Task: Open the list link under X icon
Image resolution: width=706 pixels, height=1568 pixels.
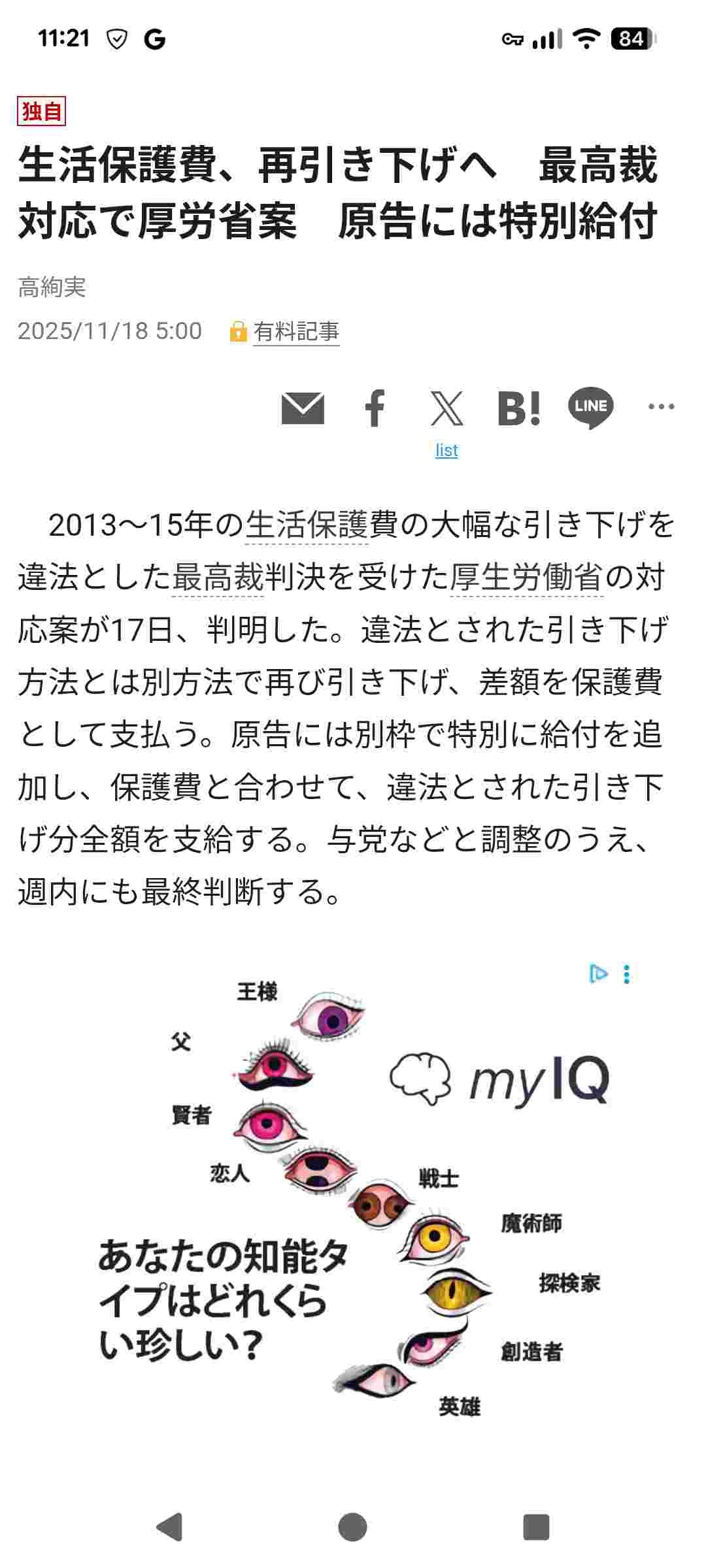Action: pyautogui.click(x=446, y=450)
